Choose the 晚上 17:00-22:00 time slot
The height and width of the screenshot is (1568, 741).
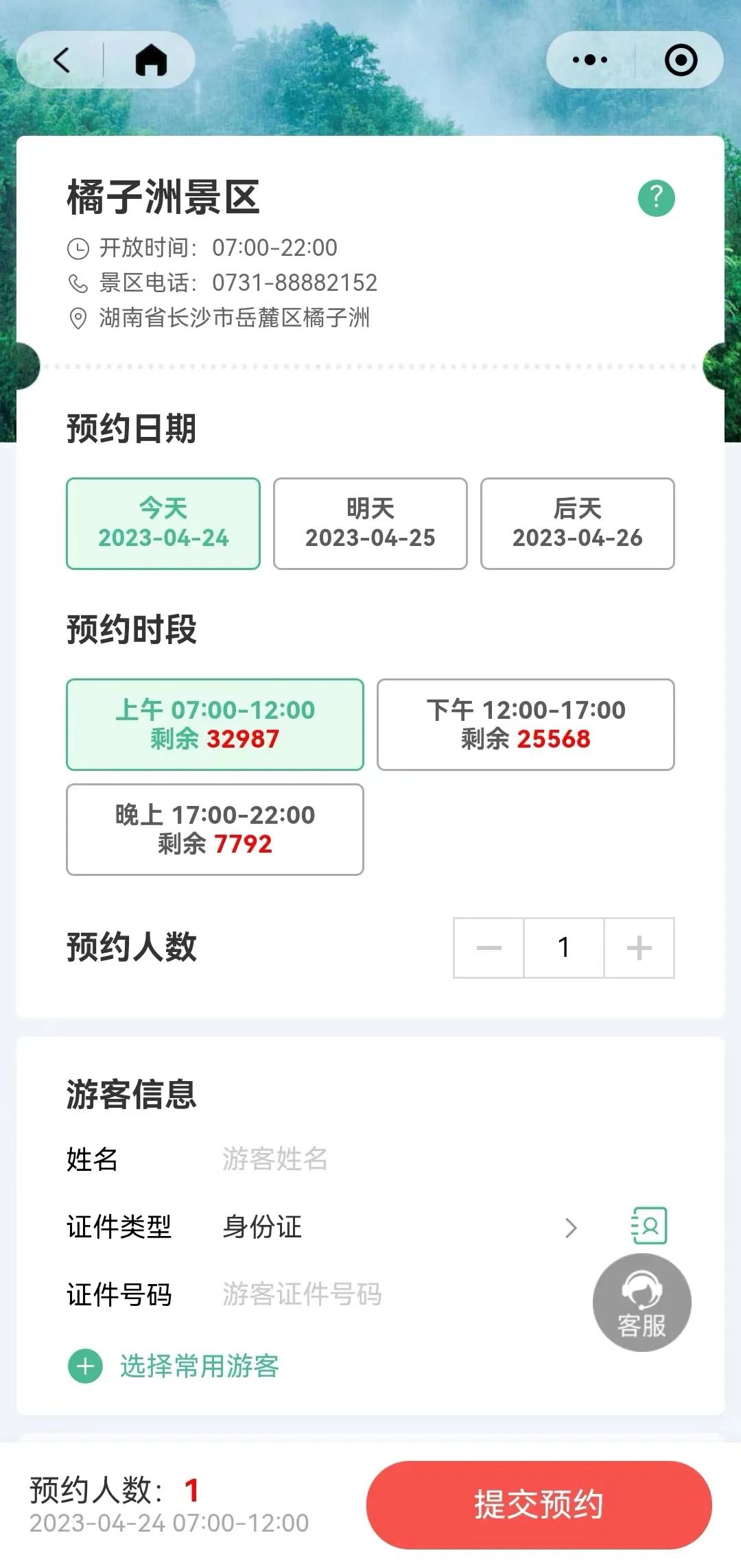coord(215,829)
